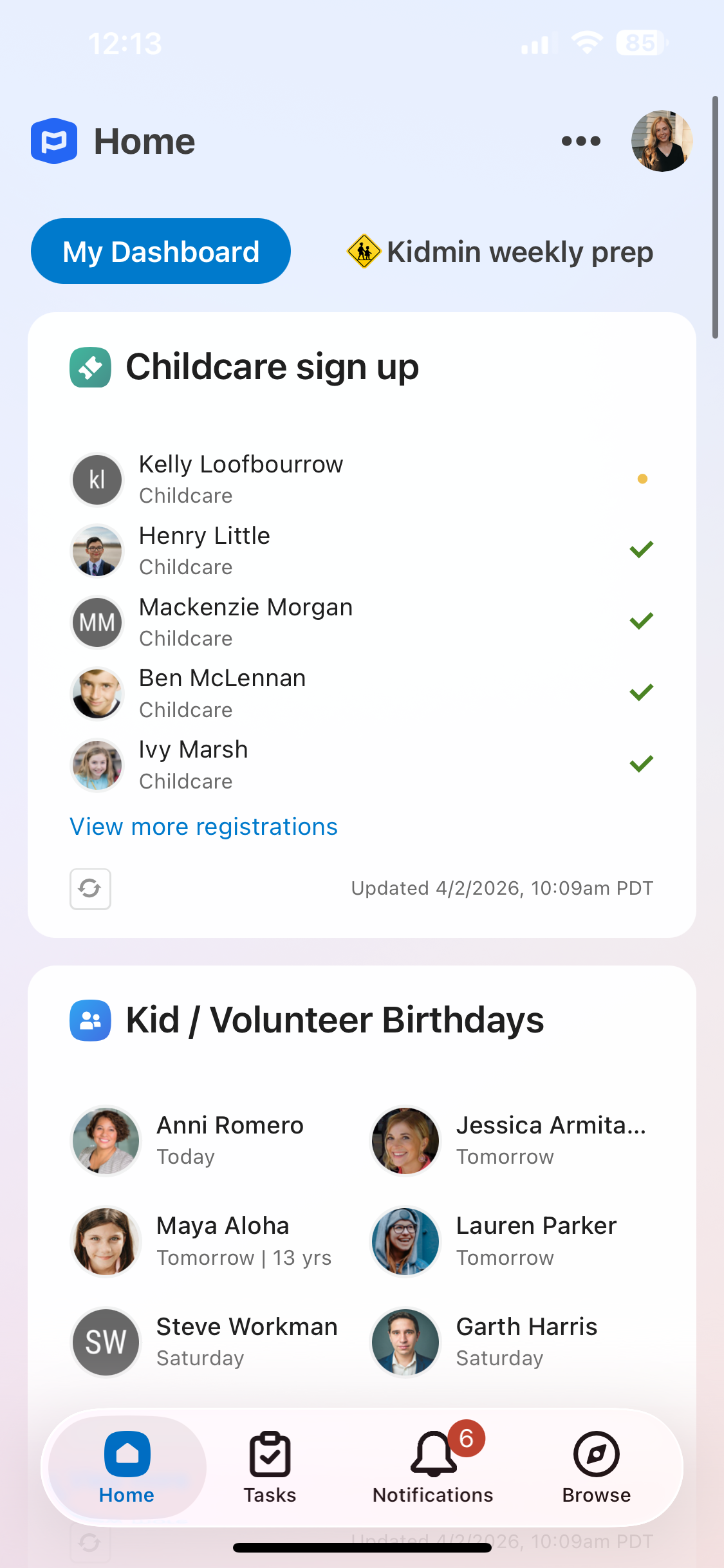Open Kelly Loofbourrow's childcare registration
724x1568 pixels.
tap(241, 479)
